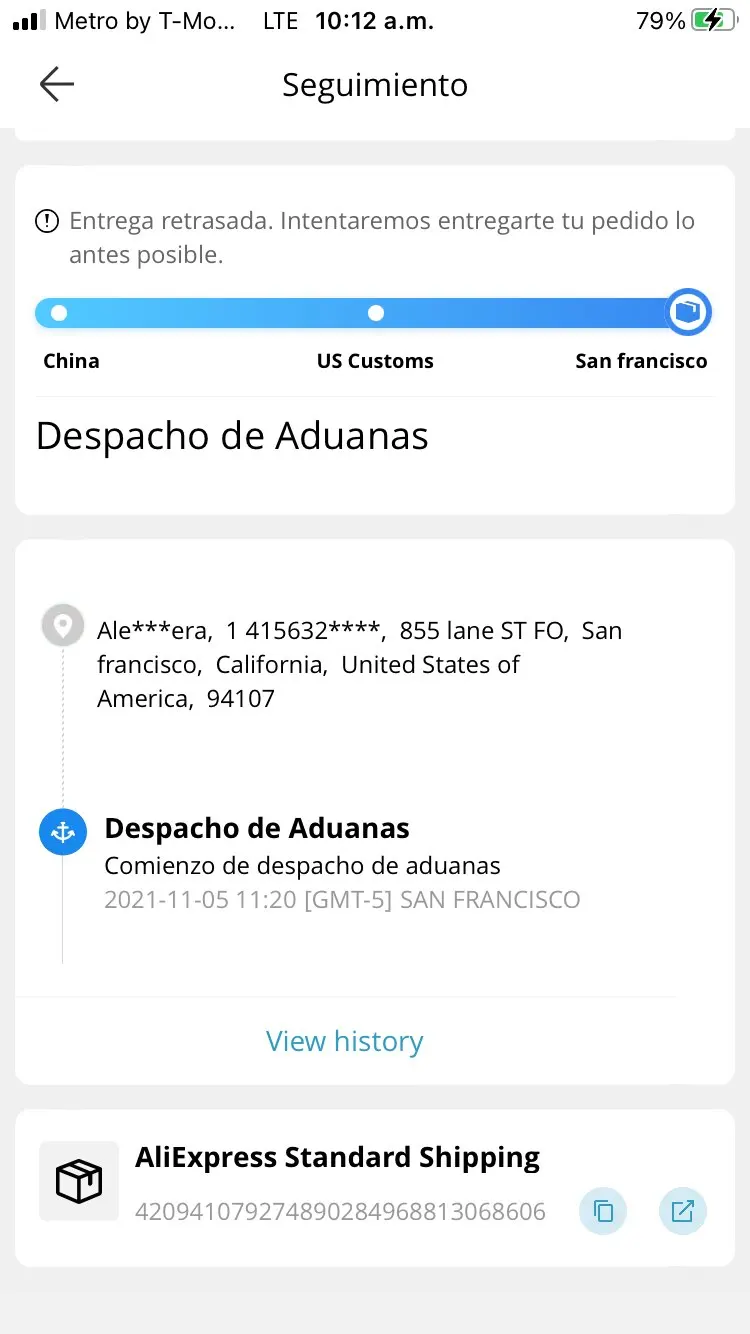
Task: Go back from the Seguimiento screen
Action: click(x=57, y=85)
